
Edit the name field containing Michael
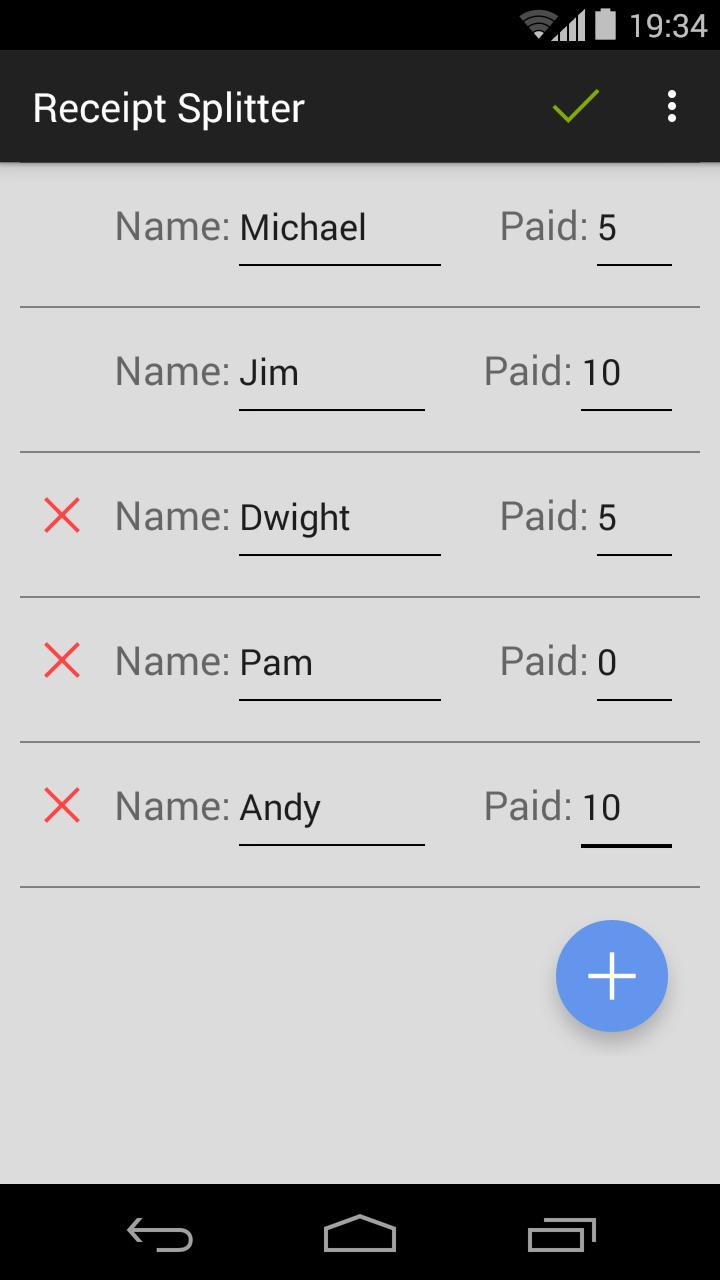[339, 229]
